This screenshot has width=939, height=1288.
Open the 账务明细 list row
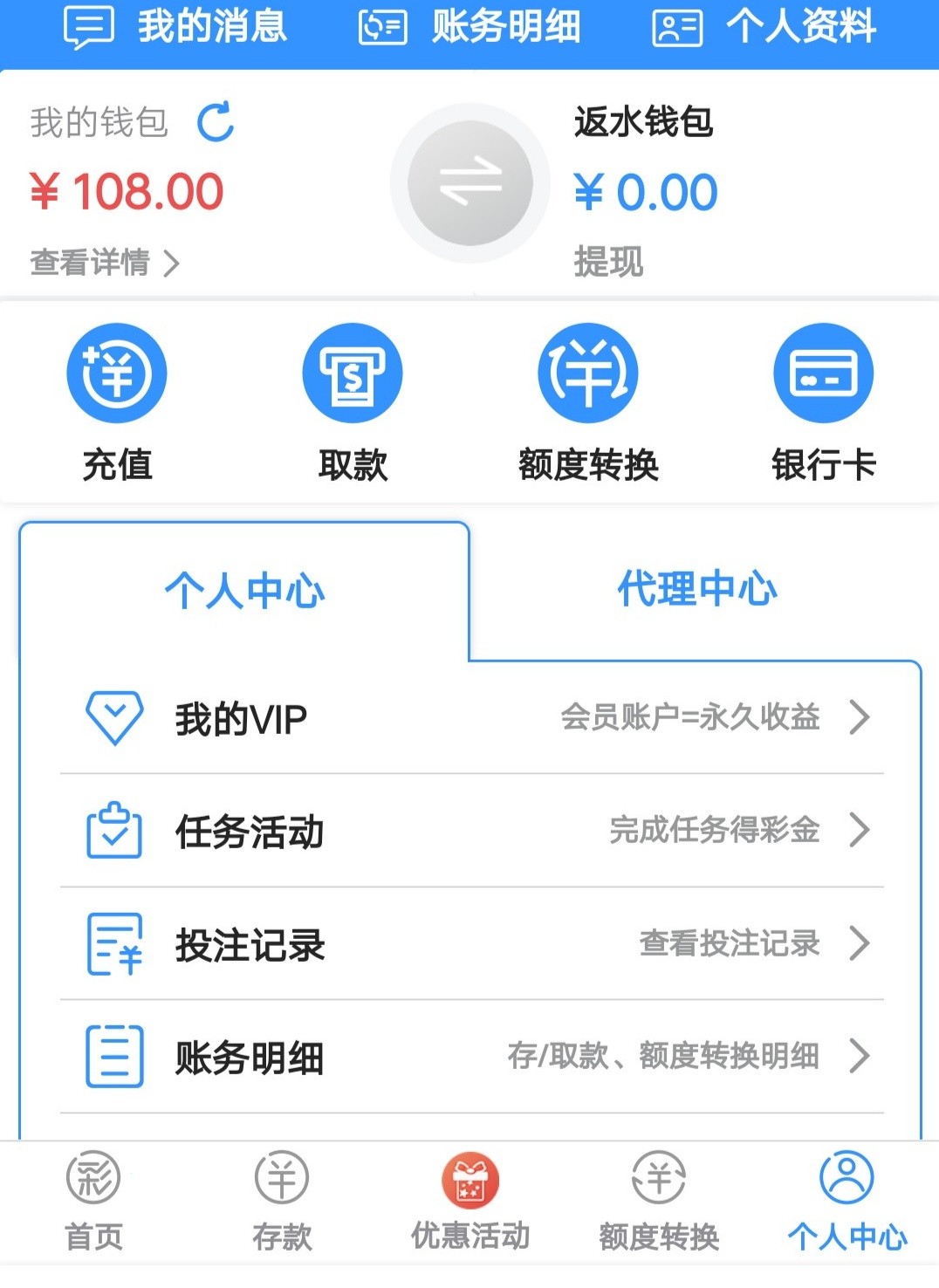tap(471, 1057)
